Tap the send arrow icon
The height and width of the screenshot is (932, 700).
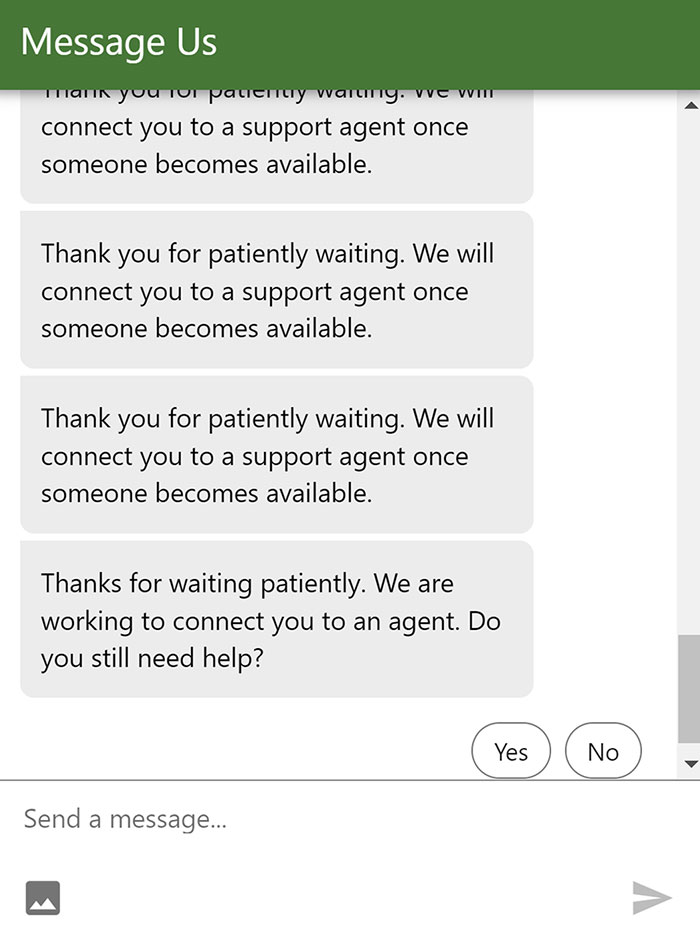(x=652, y=897)
